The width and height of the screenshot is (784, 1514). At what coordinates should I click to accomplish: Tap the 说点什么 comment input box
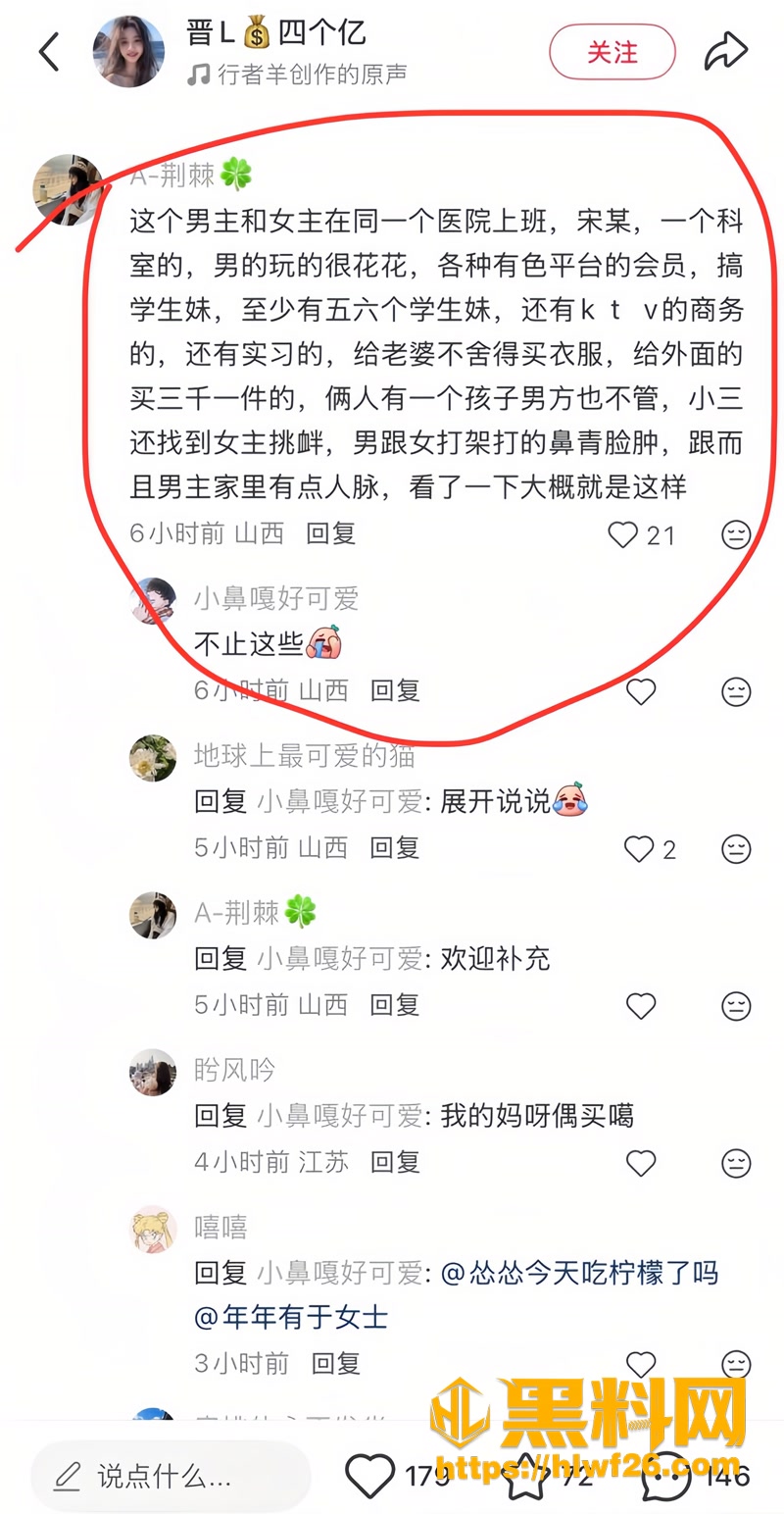coord(171,1476)
